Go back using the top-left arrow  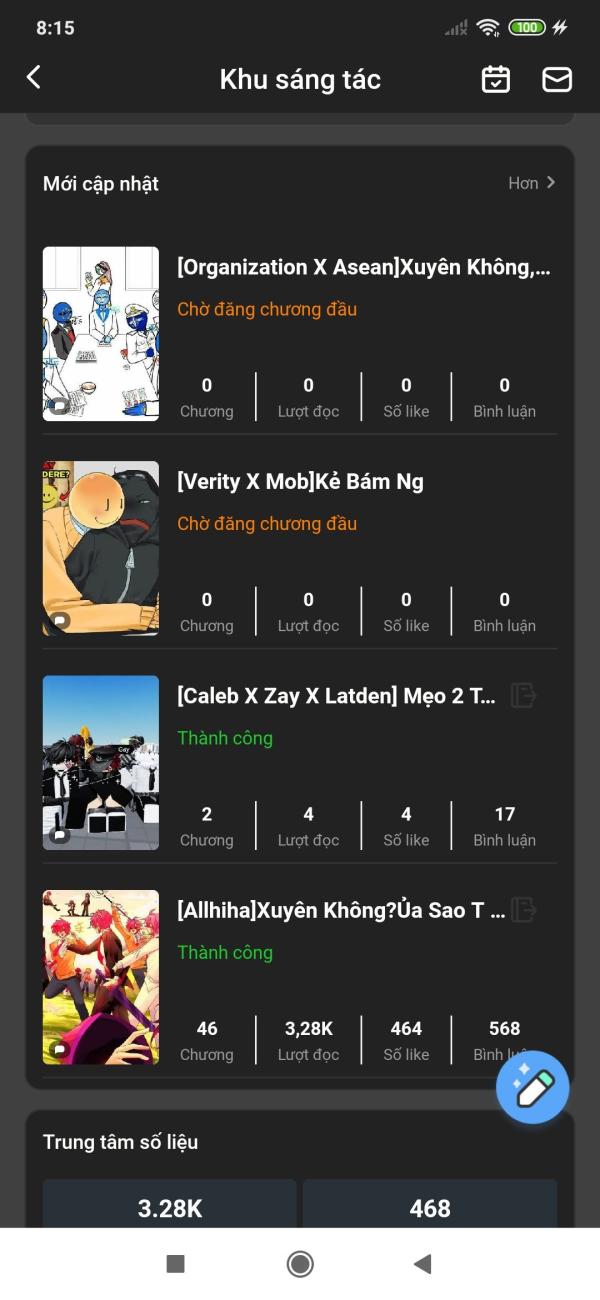coord(34,78)
